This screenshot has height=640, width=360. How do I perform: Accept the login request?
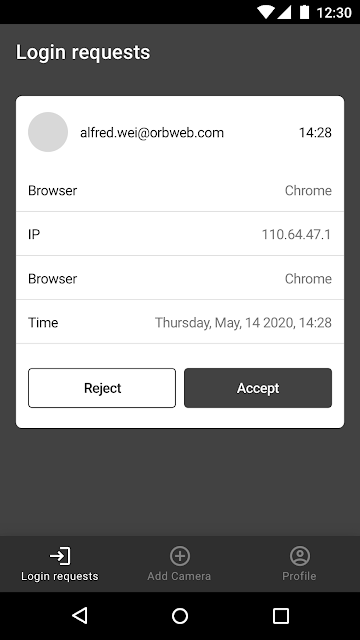pyautogui.click(x=258, y=388)
